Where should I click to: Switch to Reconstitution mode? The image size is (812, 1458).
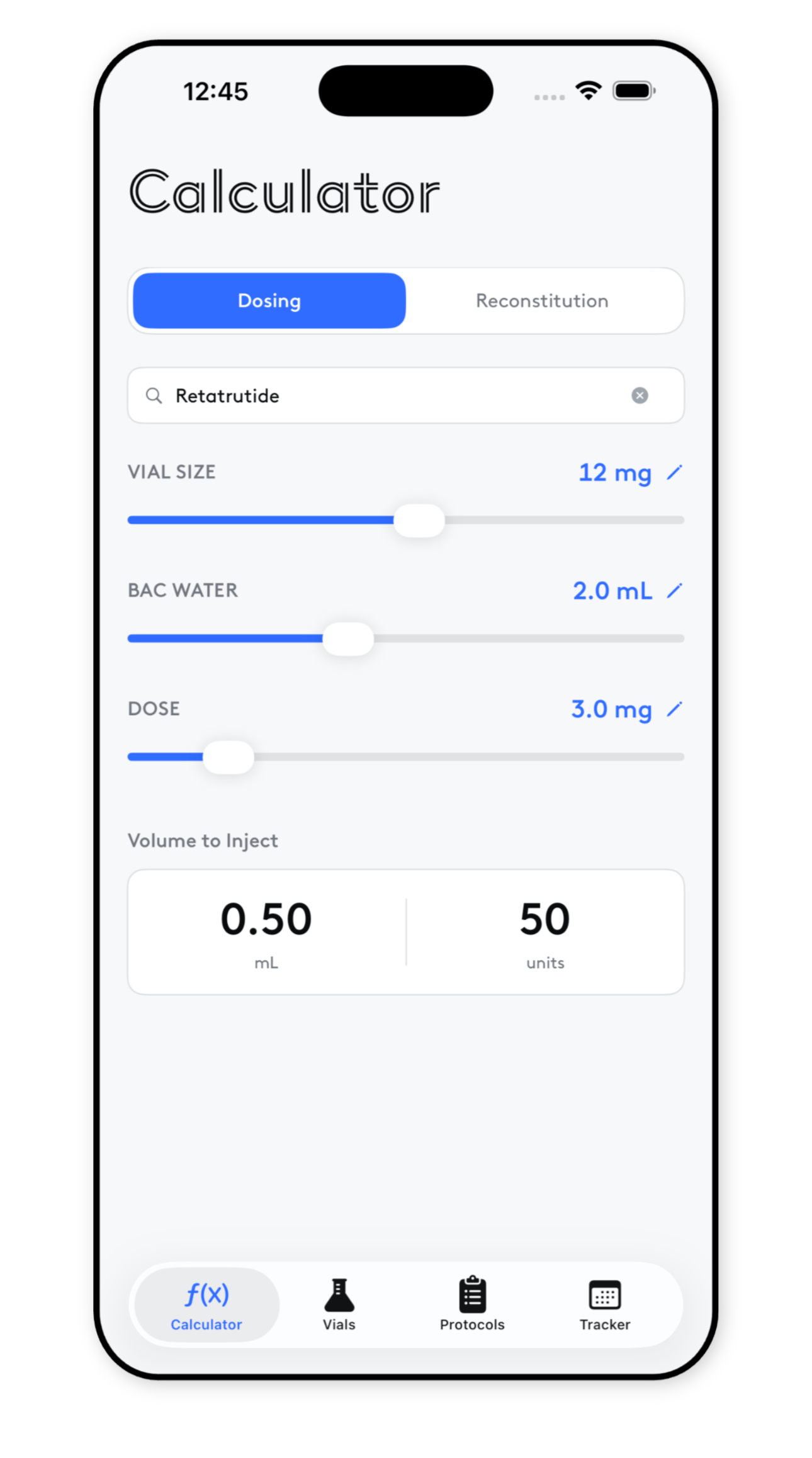pos(541,301)
